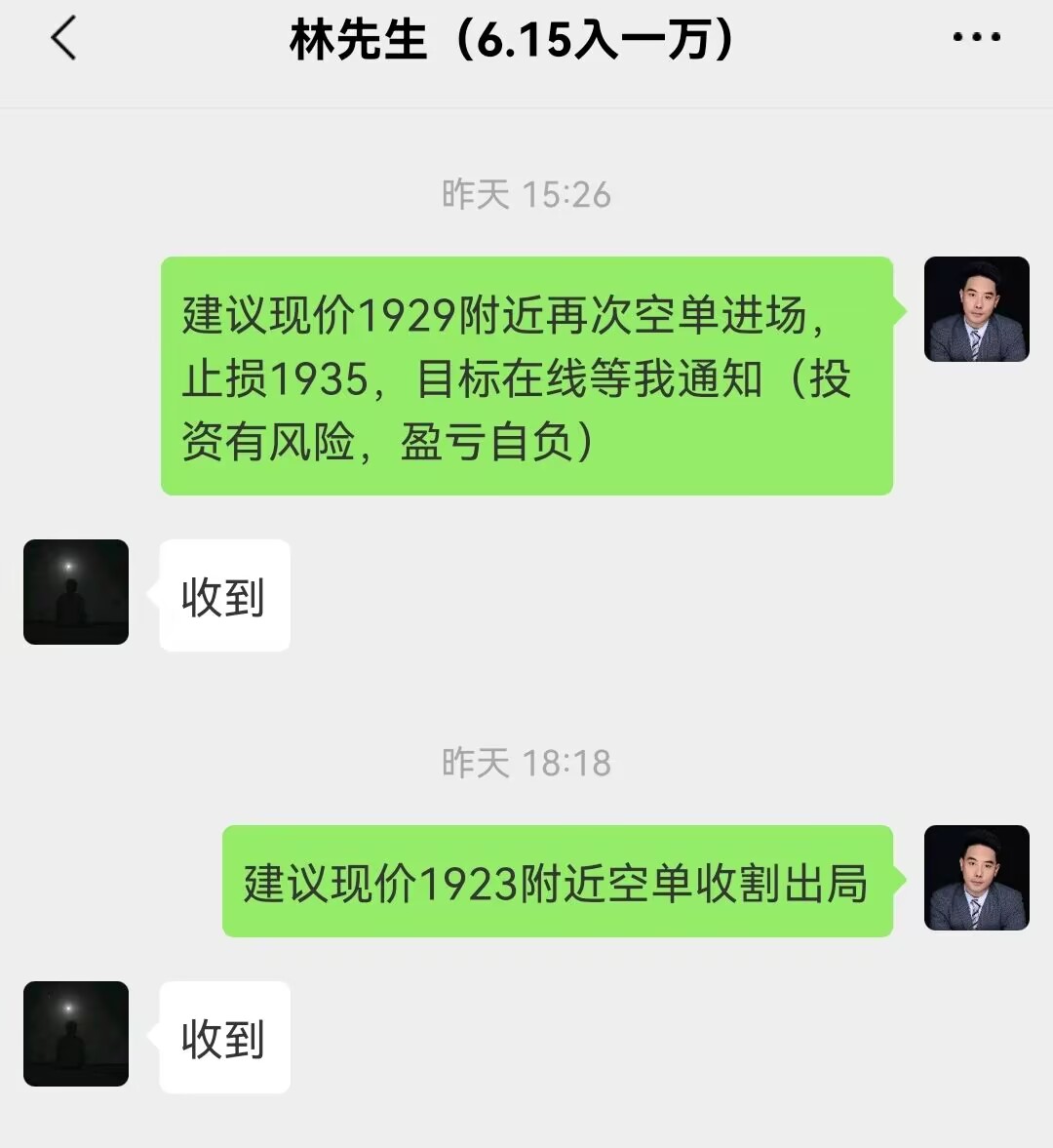Open the three-dot chat options menu
The height and width of the screenshot is (1148, 1053).
[976, 38]
